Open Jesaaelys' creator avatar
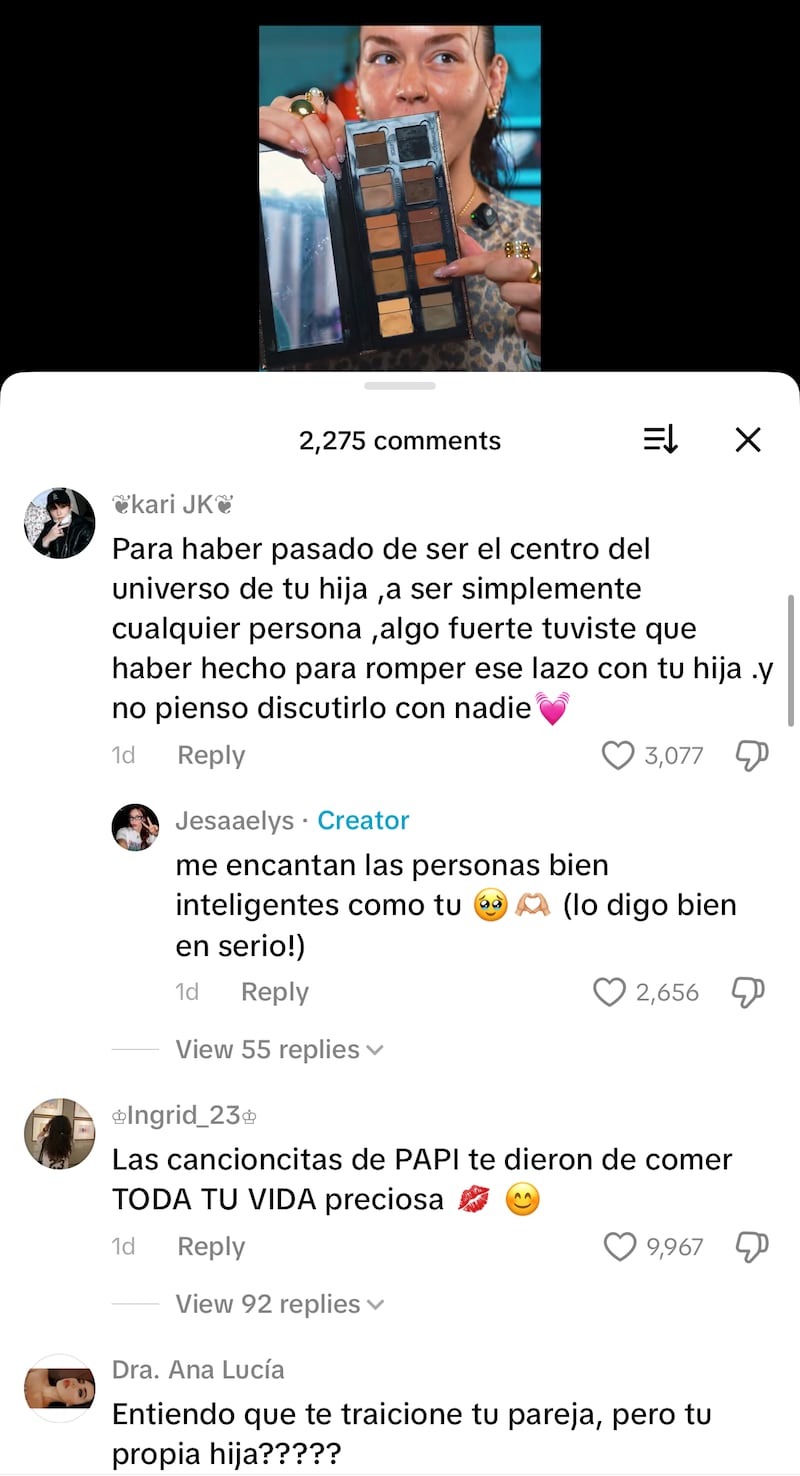This screenshot has width=800, height=1476. [x=135, y=827]
